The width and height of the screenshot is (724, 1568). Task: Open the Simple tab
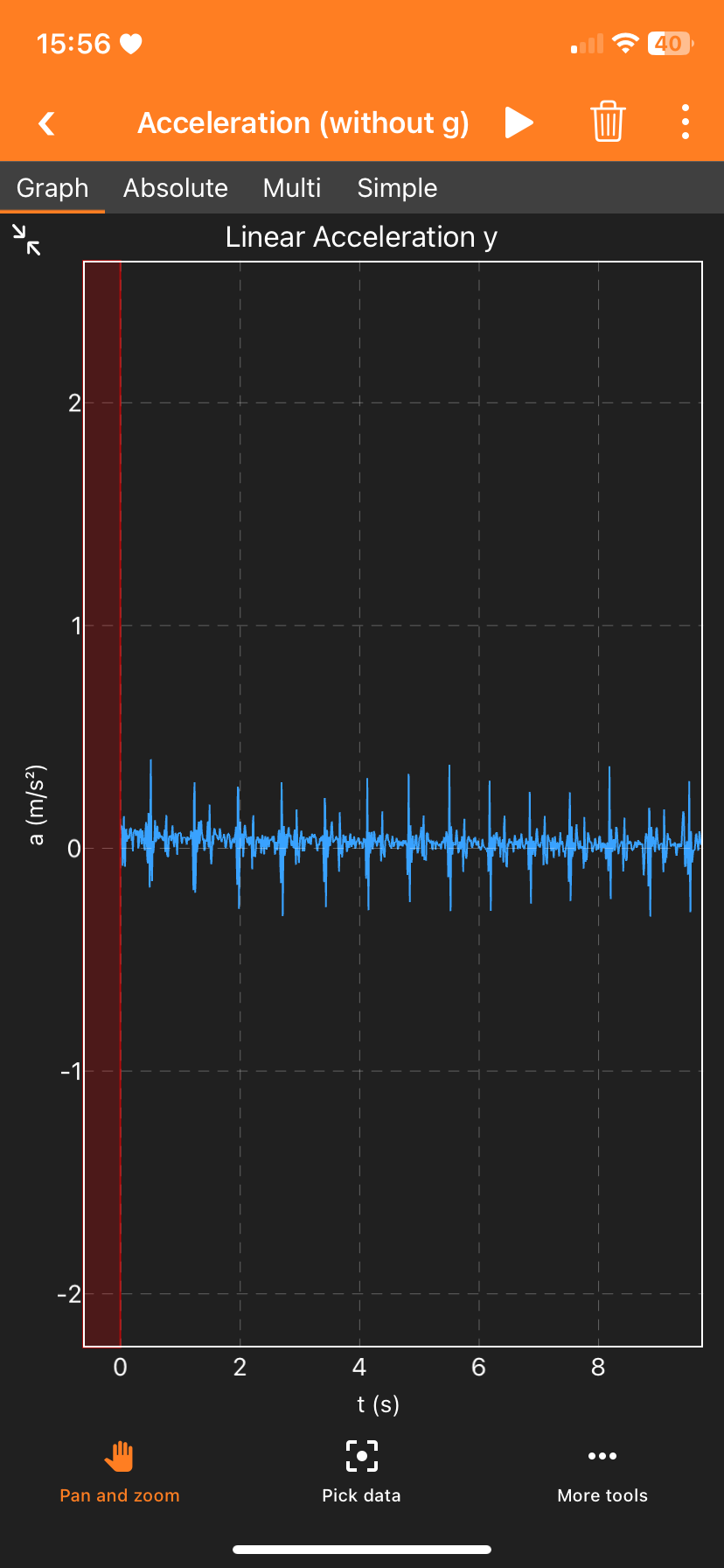pyautogui.click(x=397, y=188)
